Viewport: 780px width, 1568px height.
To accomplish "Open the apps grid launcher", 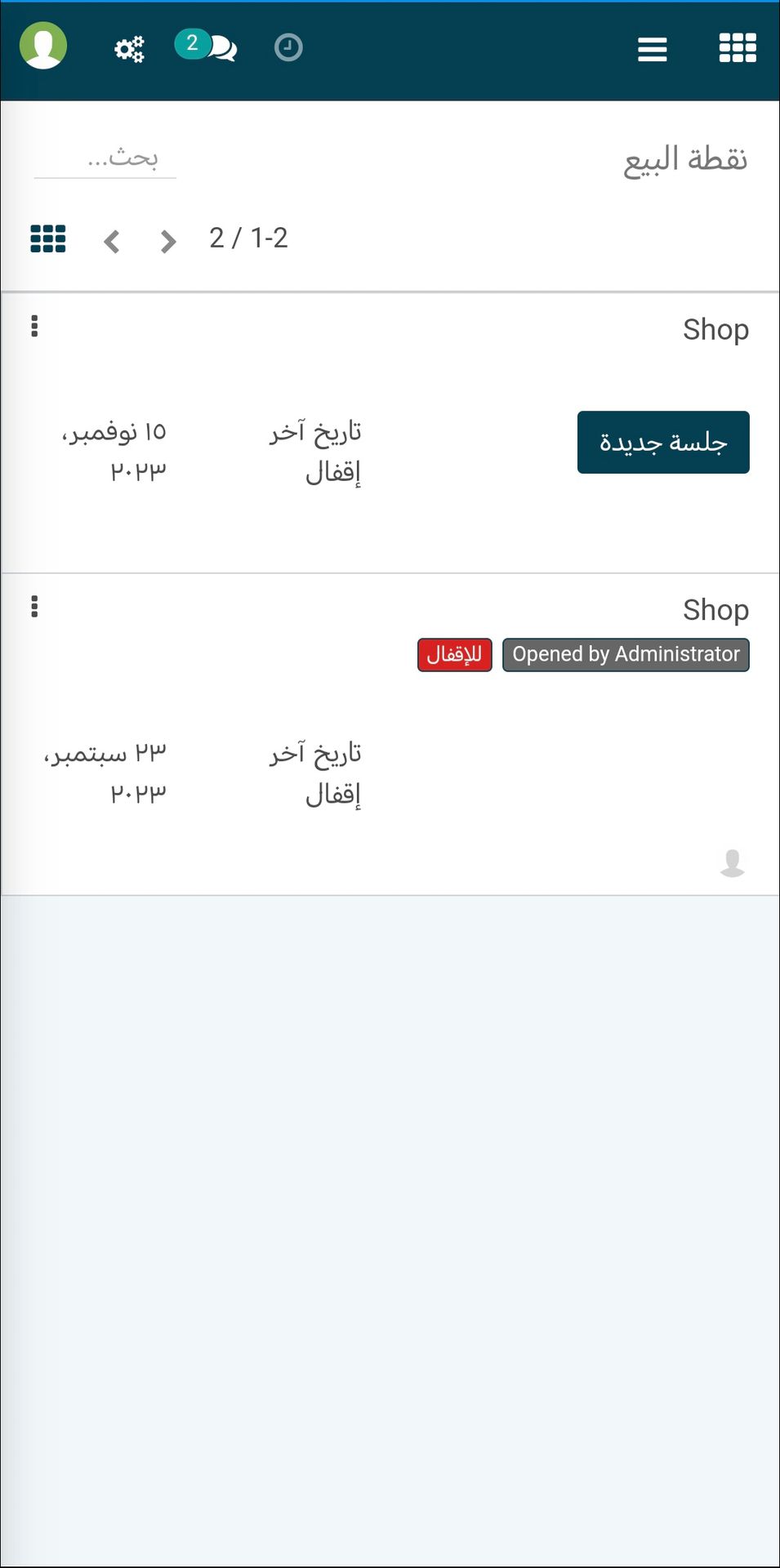I will [738, 48].
